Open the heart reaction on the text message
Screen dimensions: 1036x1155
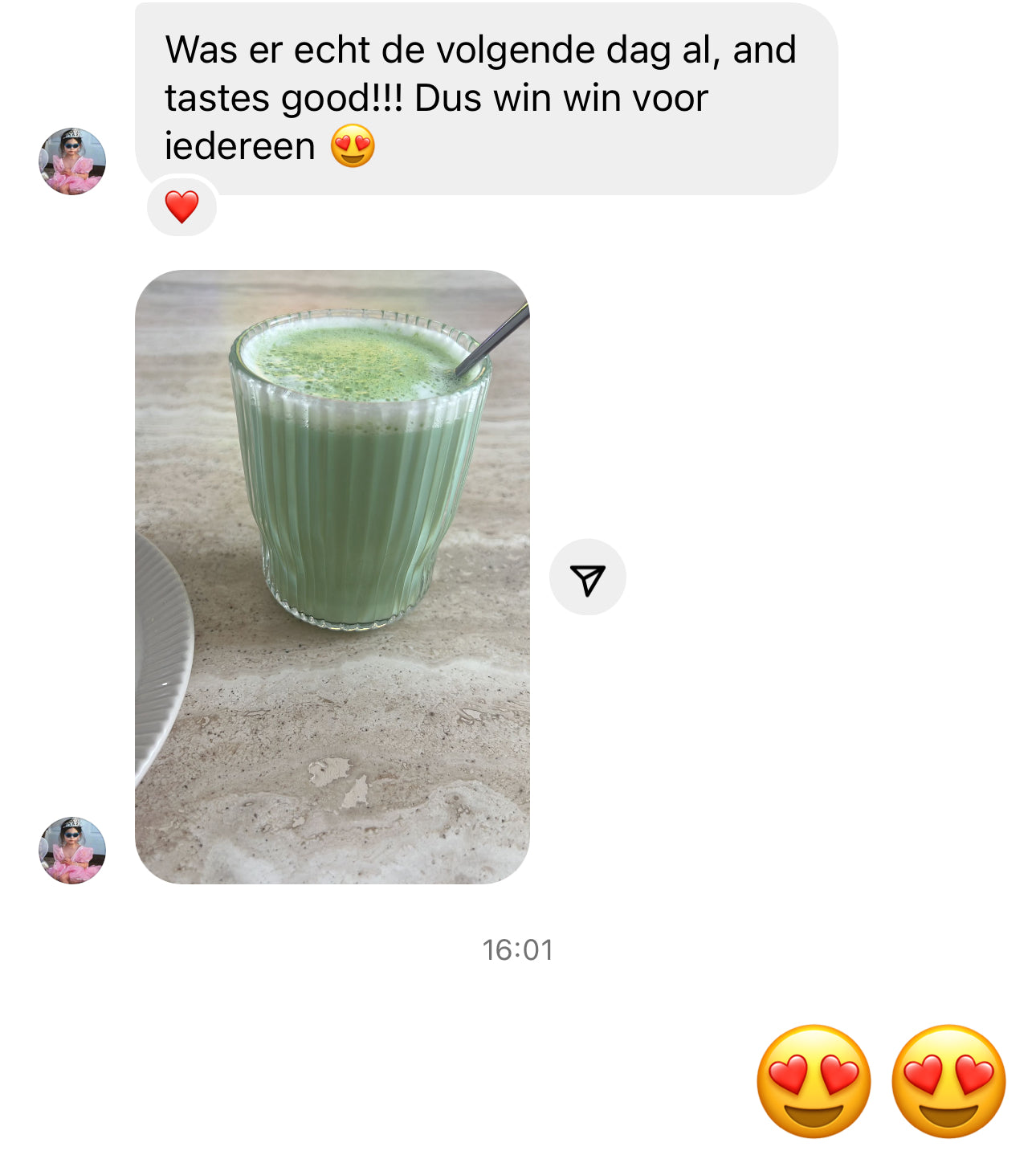182,206
